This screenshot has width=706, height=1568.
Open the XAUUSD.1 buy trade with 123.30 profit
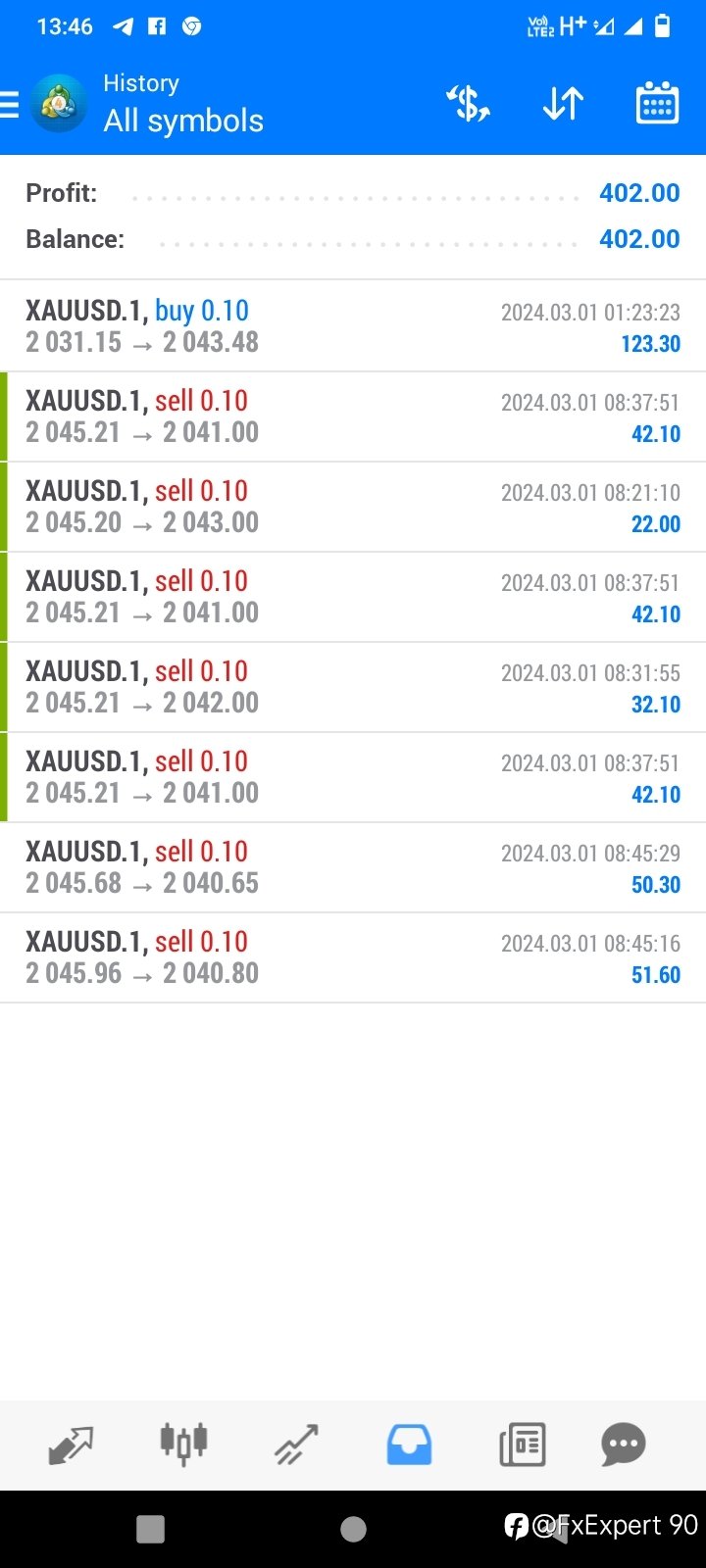(353, 326)
